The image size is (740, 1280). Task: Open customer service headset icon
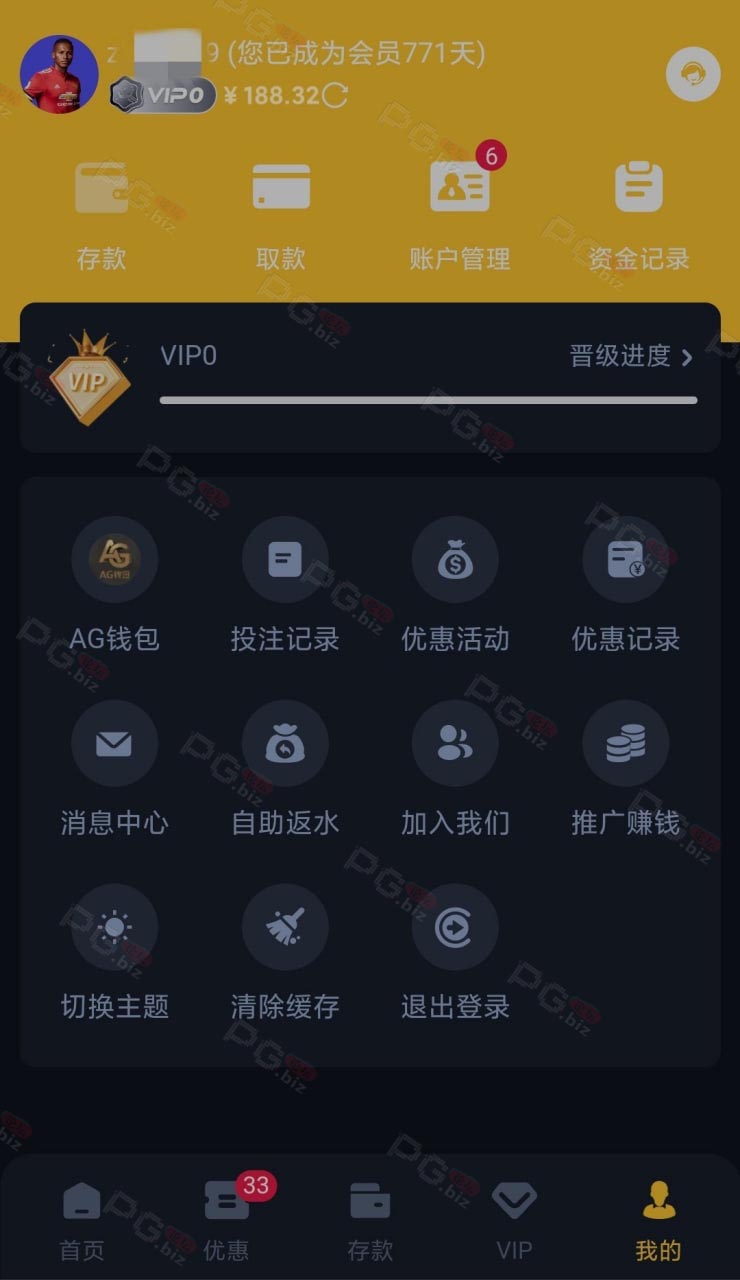point(693,74)
